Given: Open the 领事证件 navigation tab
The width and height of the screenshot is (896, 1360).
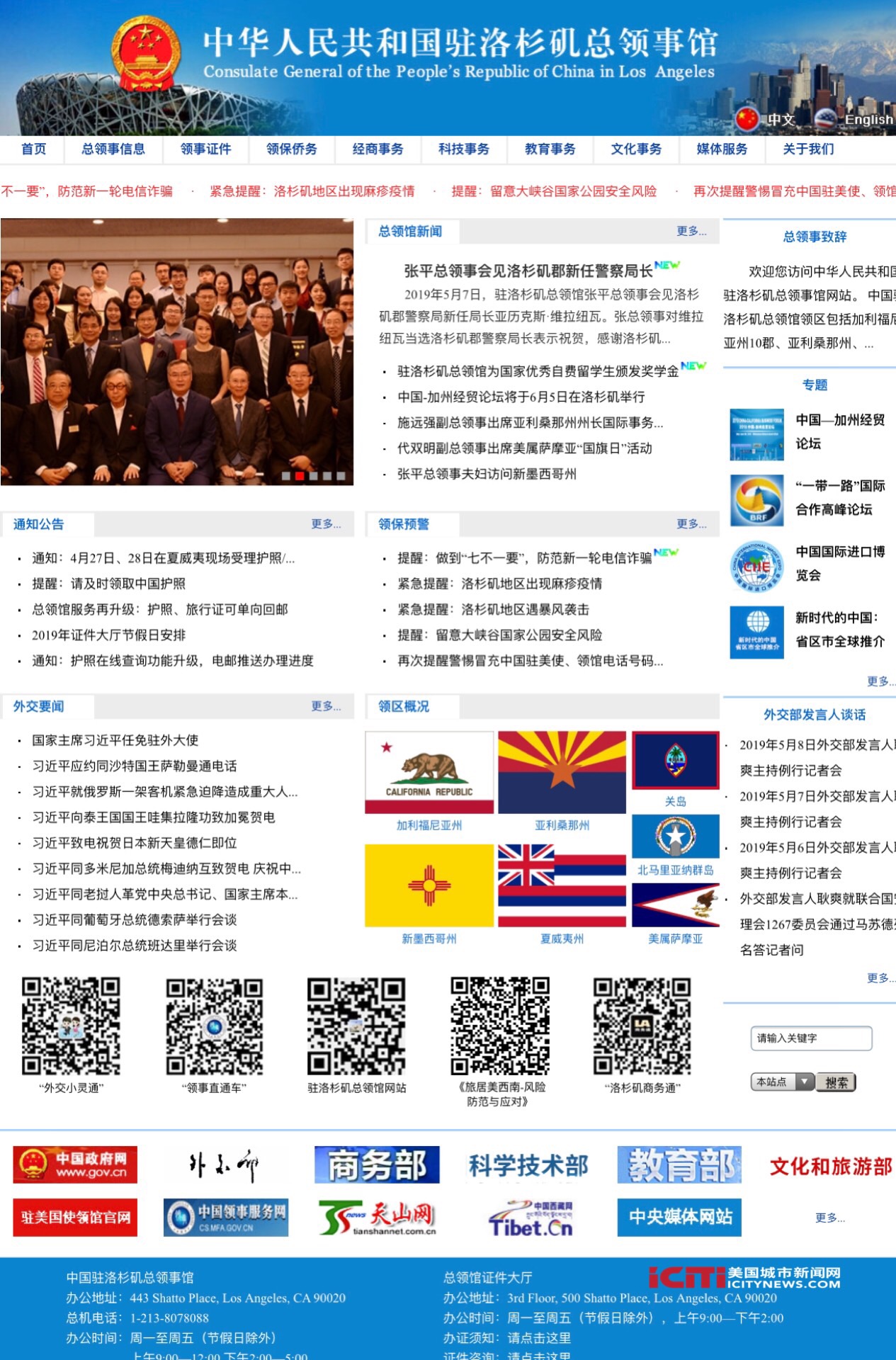Looking at the screenshot, I should [205, 149].
